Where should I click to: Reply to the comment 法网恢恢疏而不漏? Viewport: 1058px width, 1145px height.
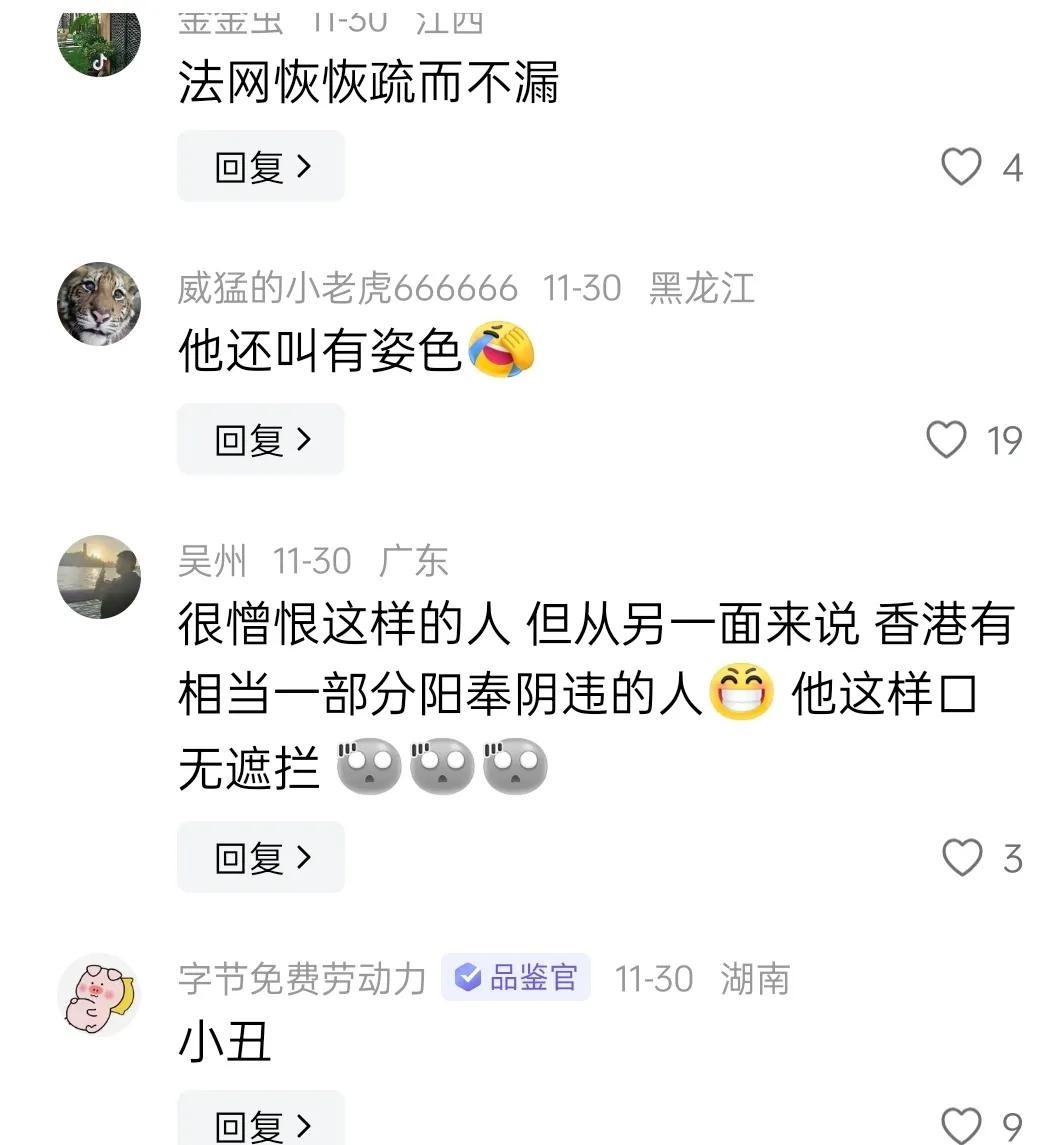pos(261,167)
